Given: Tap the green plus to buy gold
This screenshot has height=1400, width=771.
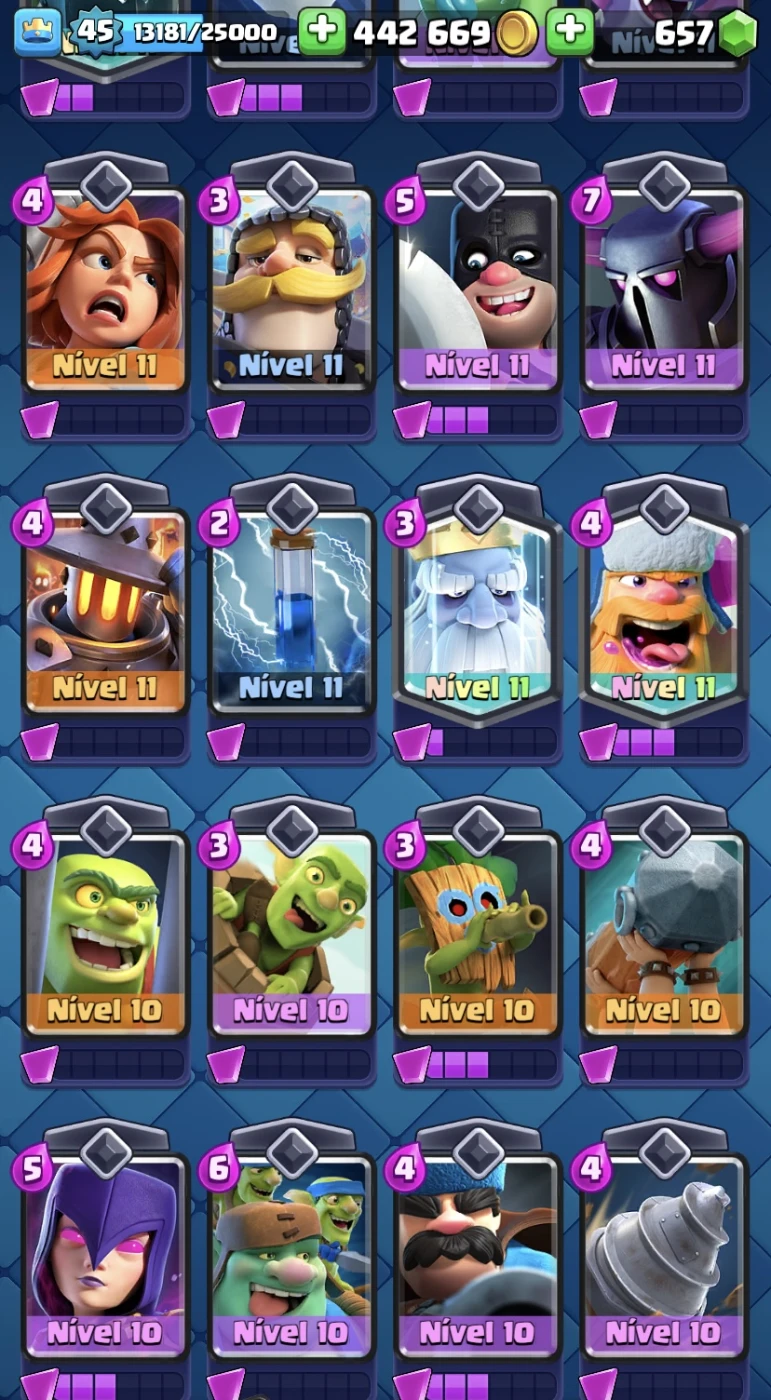Looking at the screenshot, I should click(x=322, y=33).
